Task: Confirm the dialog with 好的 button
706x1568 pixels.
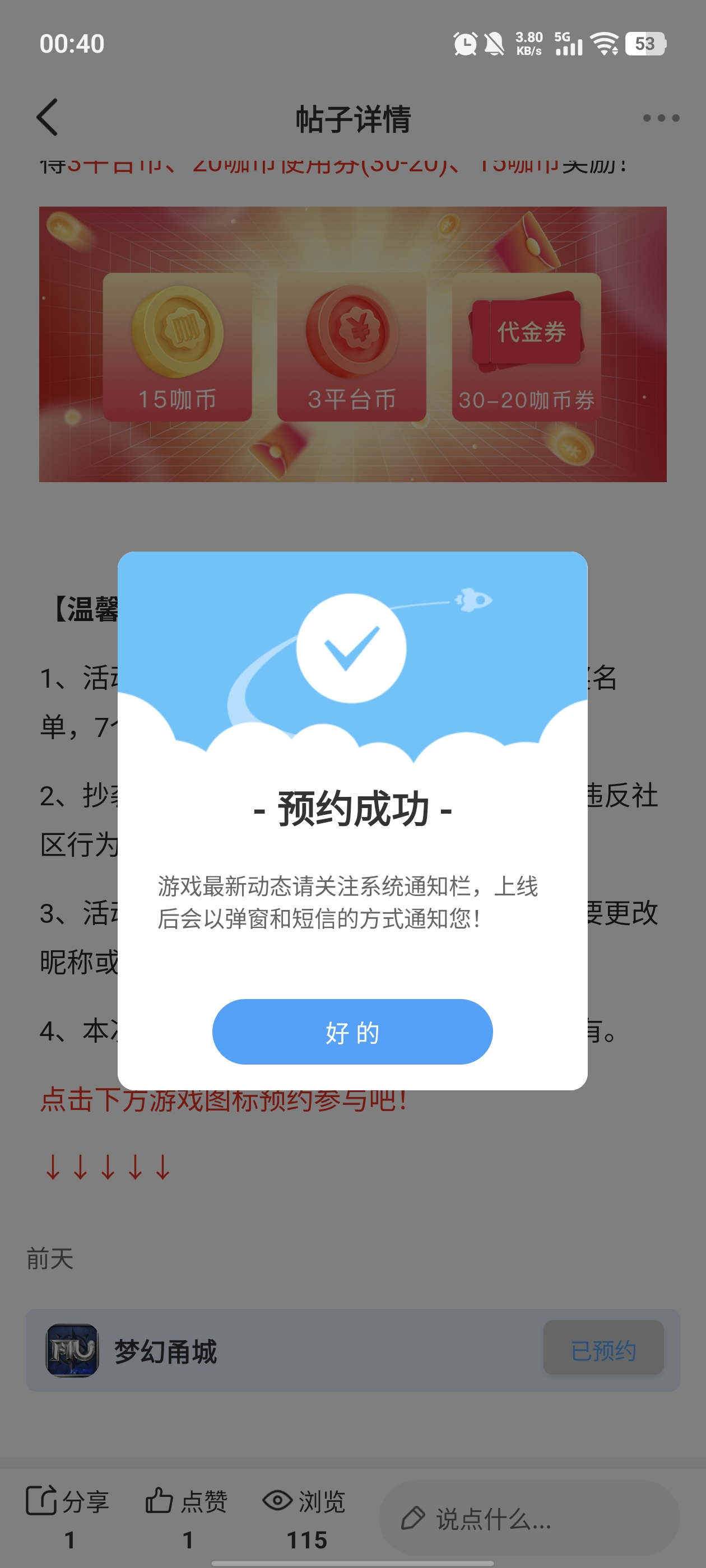Action: click(x=352, y=1032)
